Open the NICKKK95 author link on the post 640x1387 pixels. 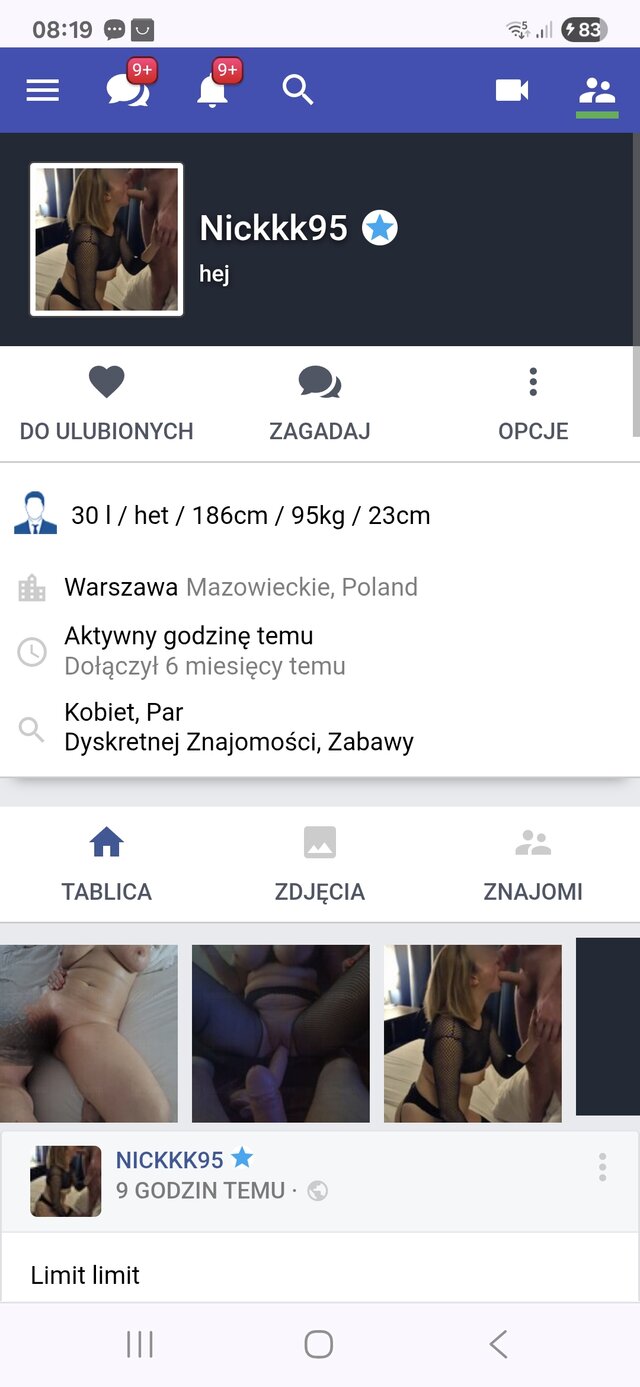[169, 1160]
